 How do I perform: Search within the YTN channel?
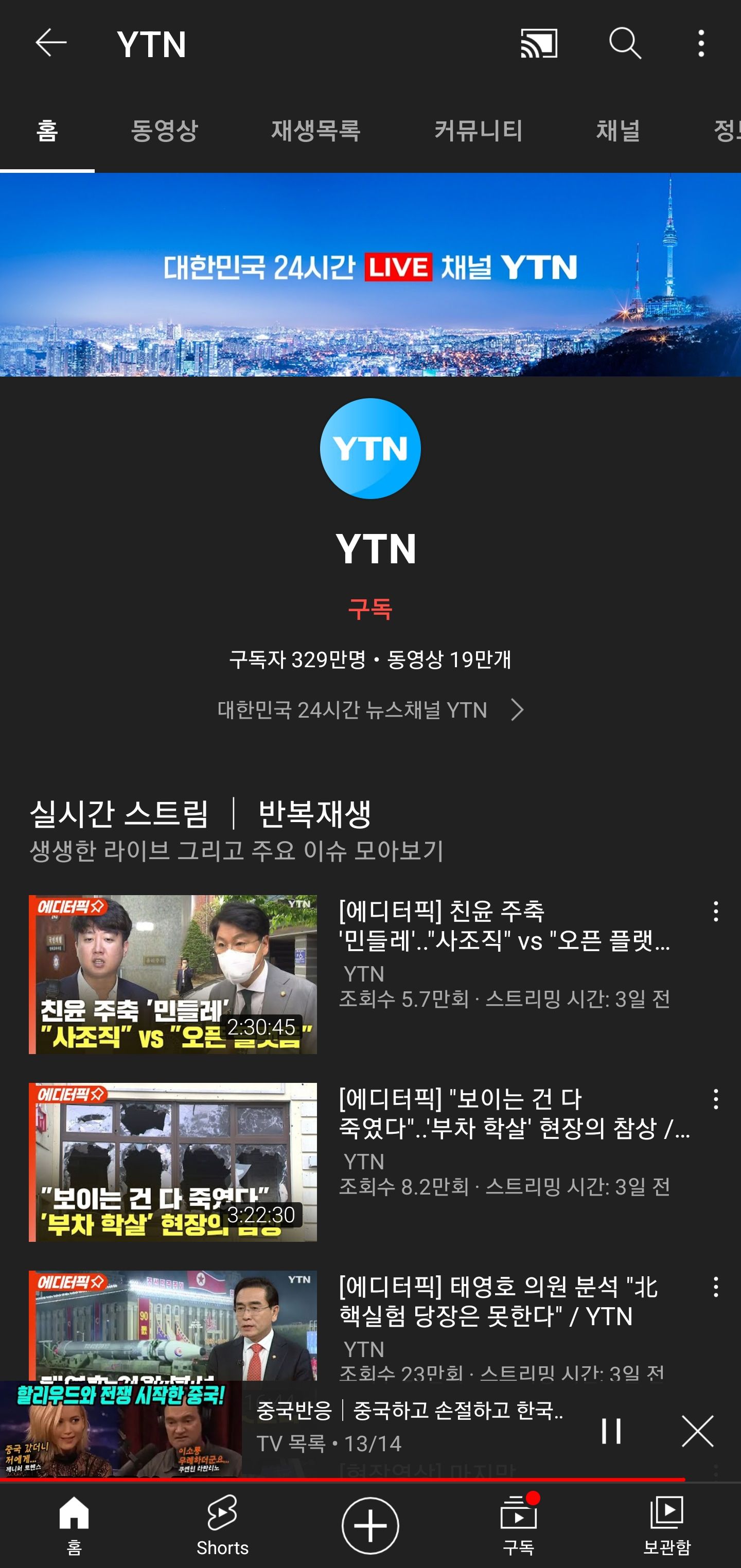point(625,43)
